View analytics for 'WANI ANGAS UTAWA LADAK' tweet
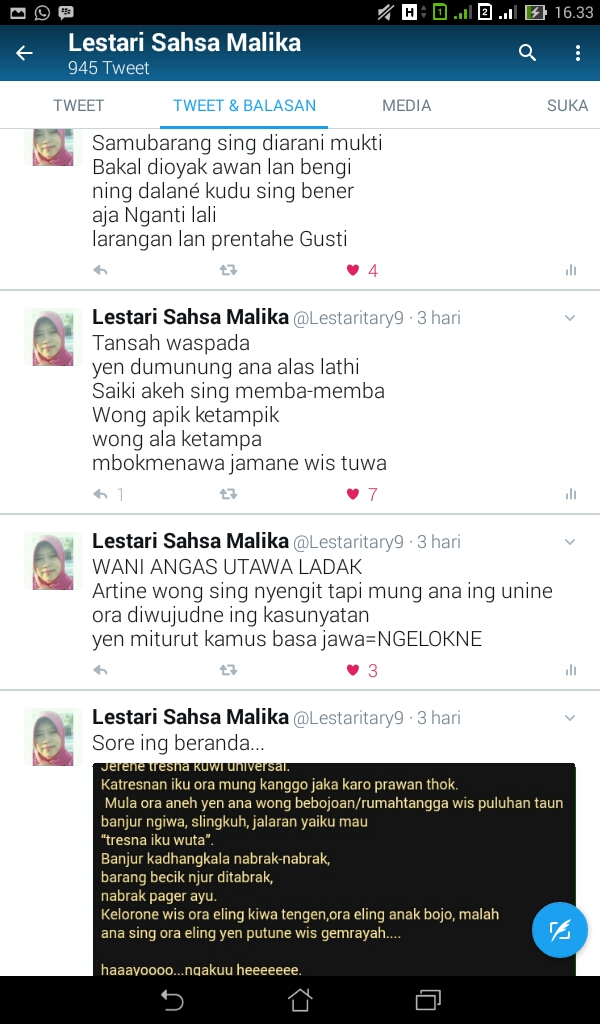The height and width of the screenshot is (1024, 600). [x=571, y=670]
